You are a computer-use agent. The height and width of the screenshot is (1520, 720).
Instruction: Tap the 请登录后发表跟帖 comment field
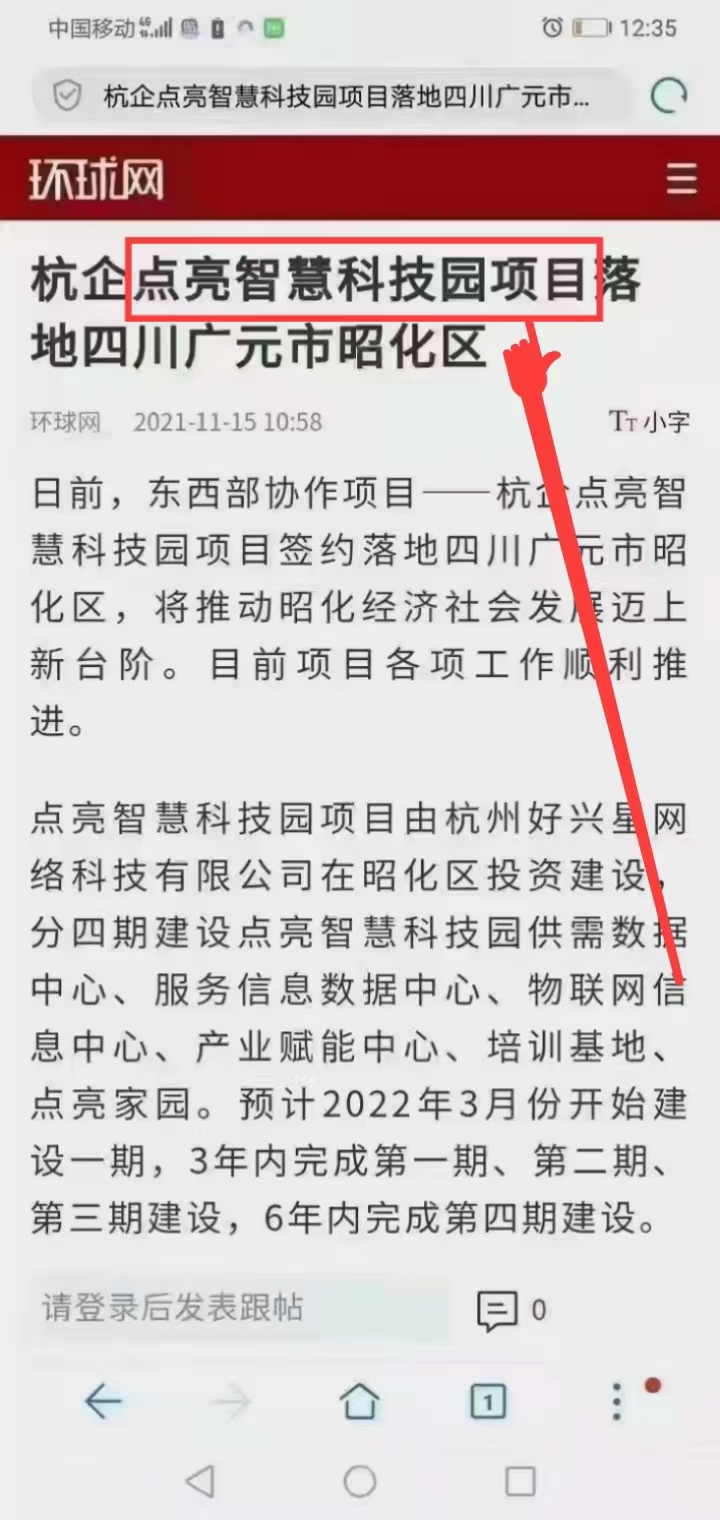[240, 1308]
